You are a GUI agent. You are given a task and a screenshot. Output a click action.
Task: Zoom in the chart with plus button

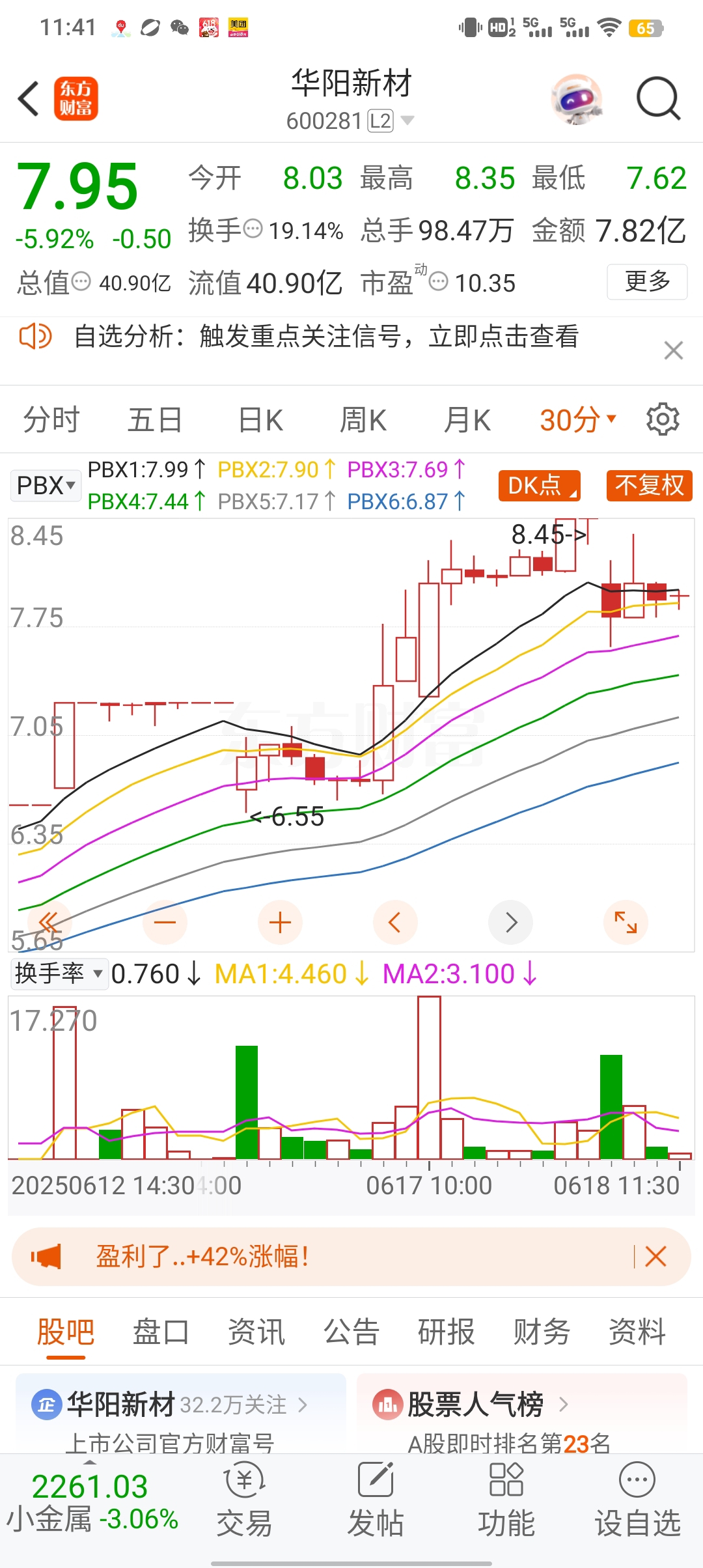[x=280, y=922]
